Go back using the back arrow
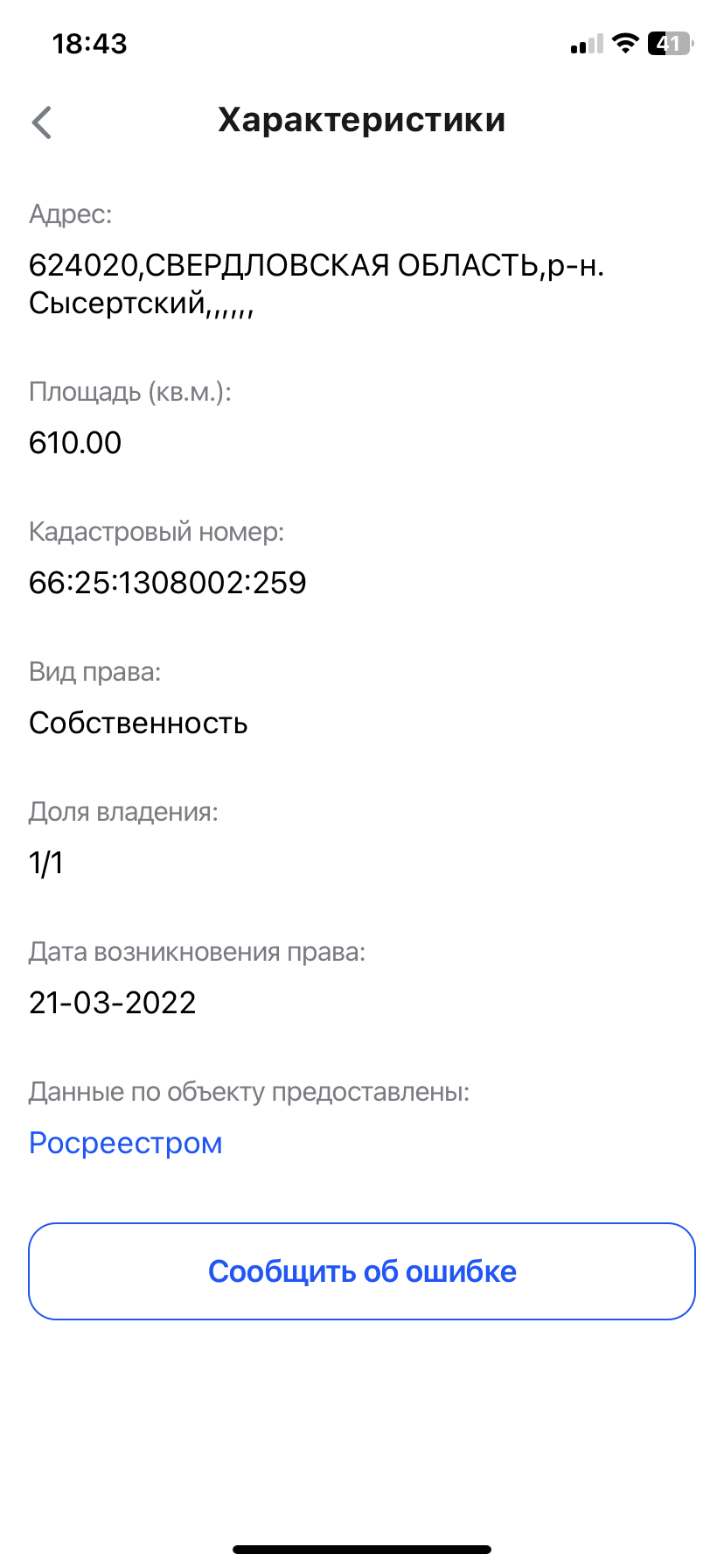Image resolution: width=724 pixels, height=1568 pixels. coord(42,122)
